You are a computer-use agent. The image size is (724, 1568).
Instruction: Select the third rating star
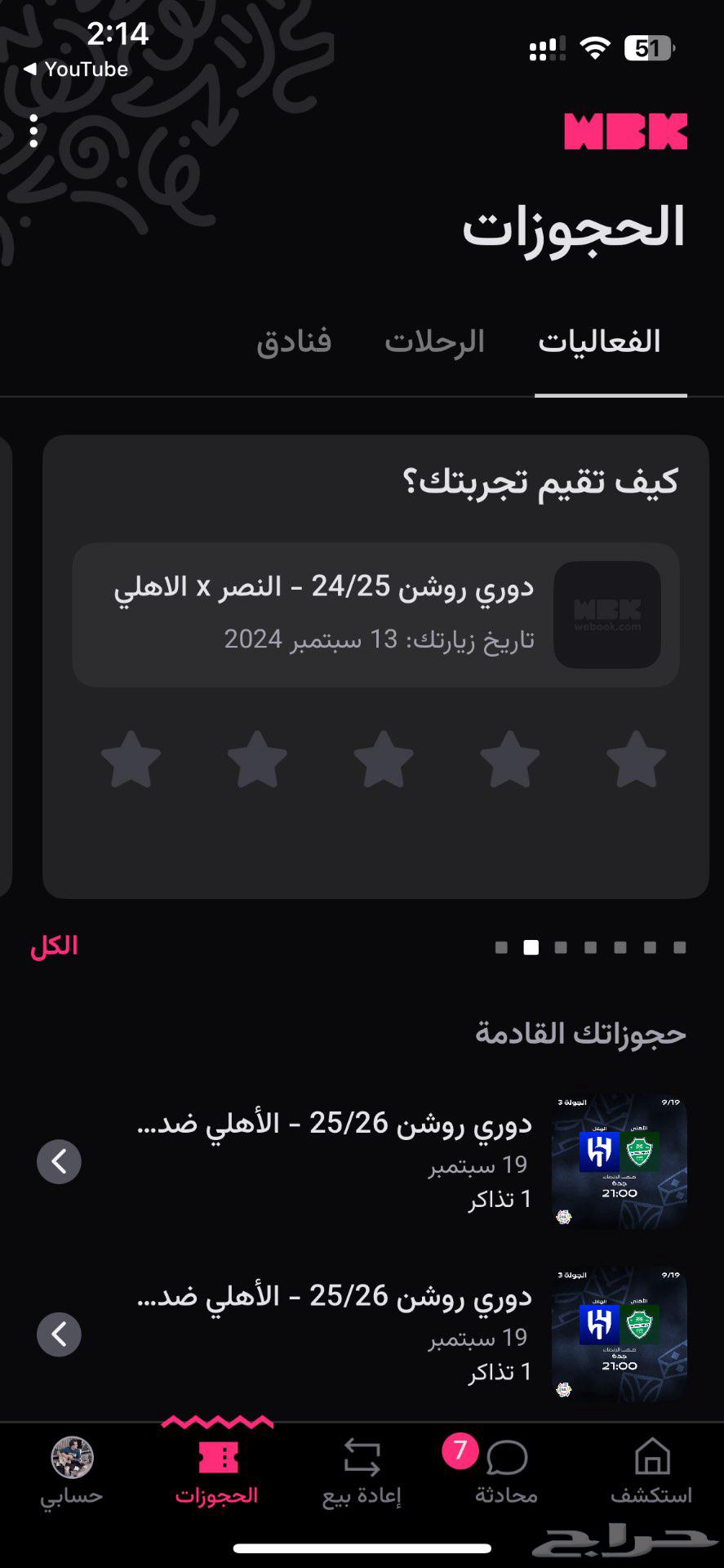[x=384, y=760]
